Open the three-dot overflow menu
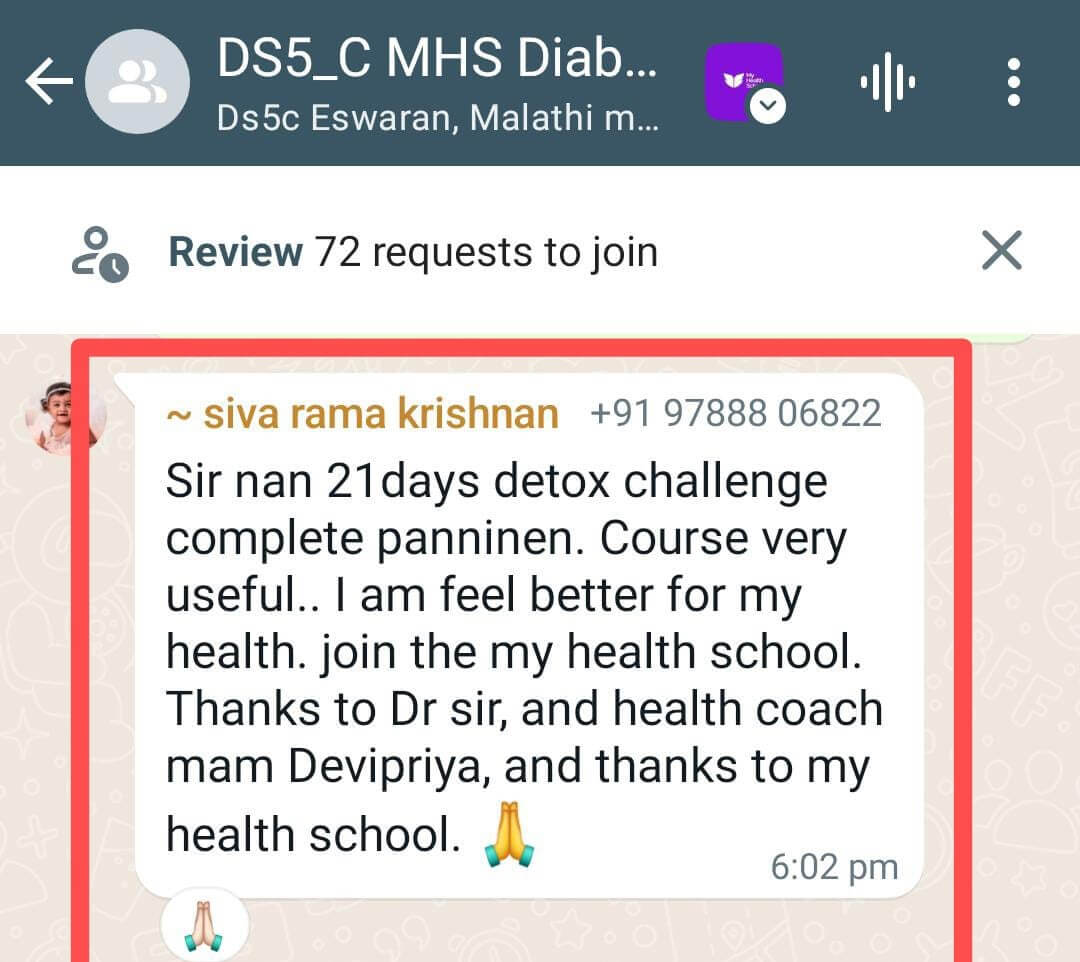The height and width of the screenshot is (962, 1080). click(1014, 82)
